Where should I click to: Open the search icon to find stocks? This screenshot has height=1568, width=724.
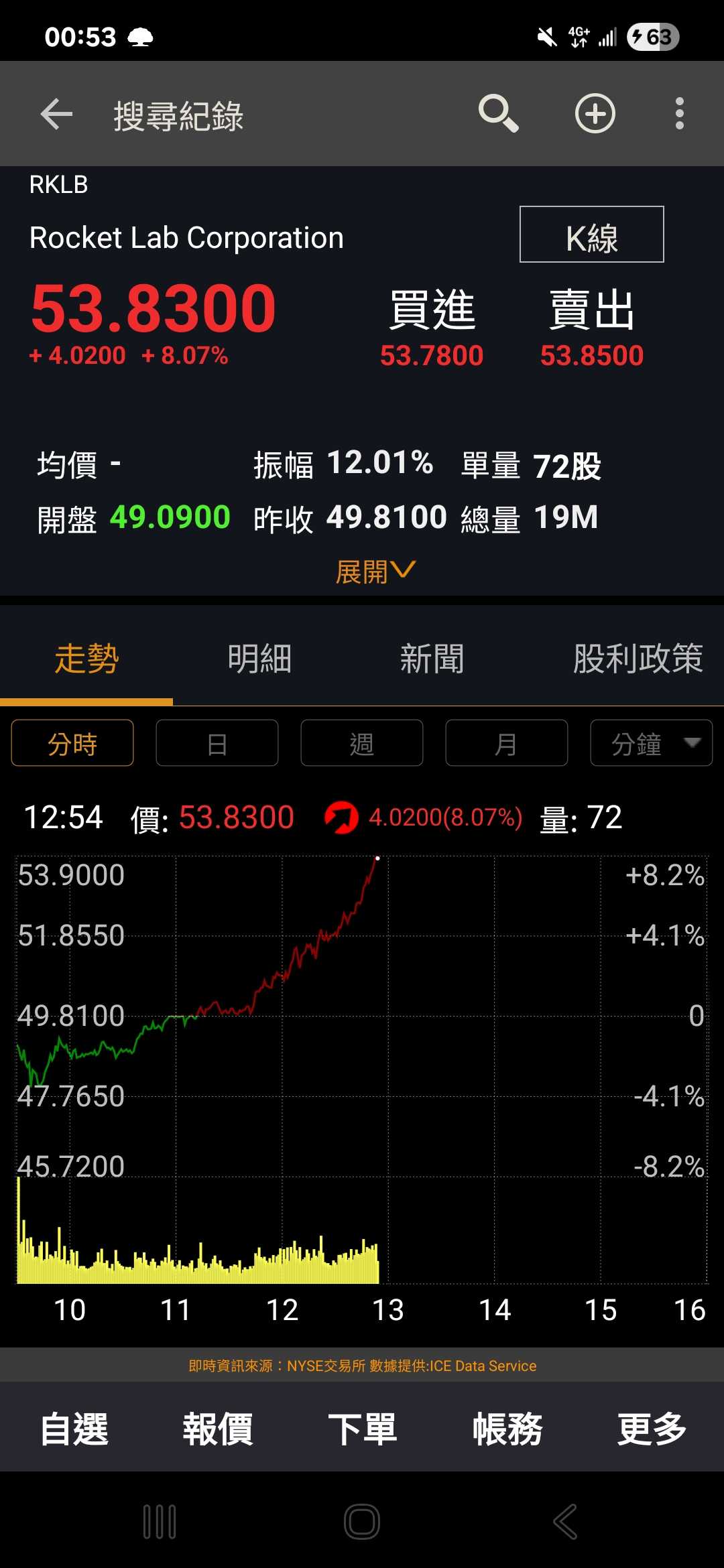pyautogui.click(x=497, y=113)
